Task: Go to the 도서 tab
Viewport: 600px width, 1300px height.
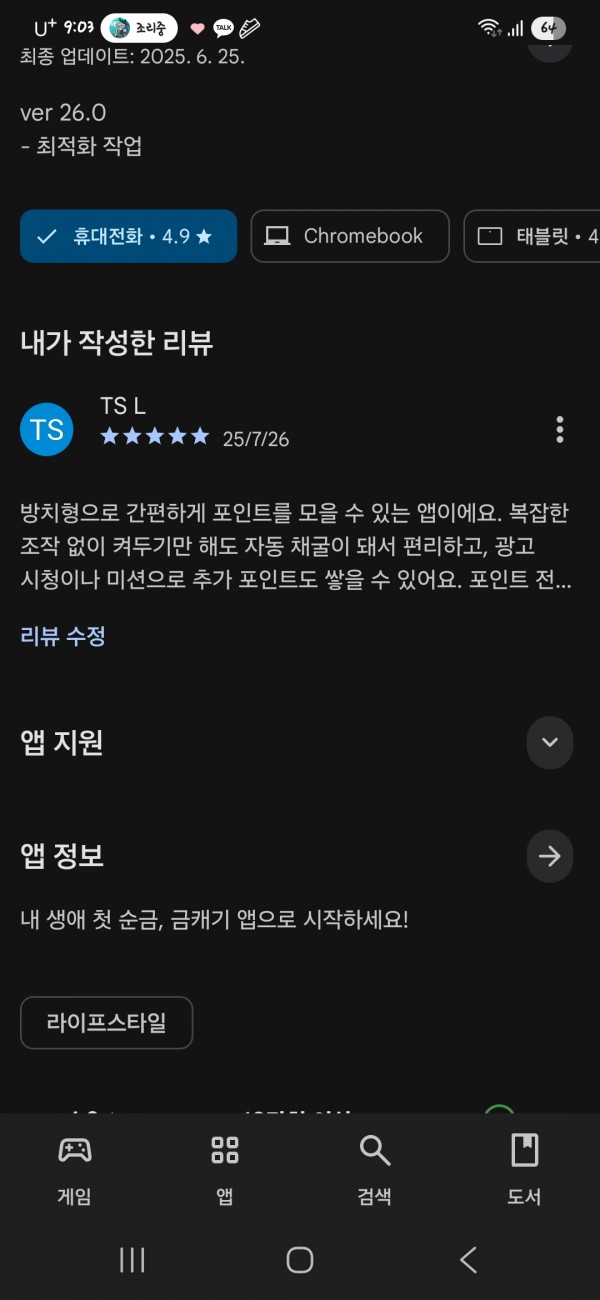Action: [x=524, y=1170]
